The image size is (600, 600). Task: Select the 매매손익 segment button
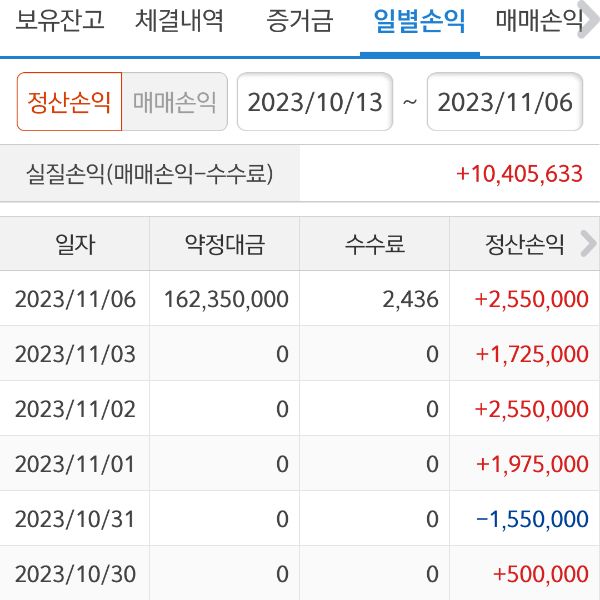pyautogui.click(x=174, y=102)
